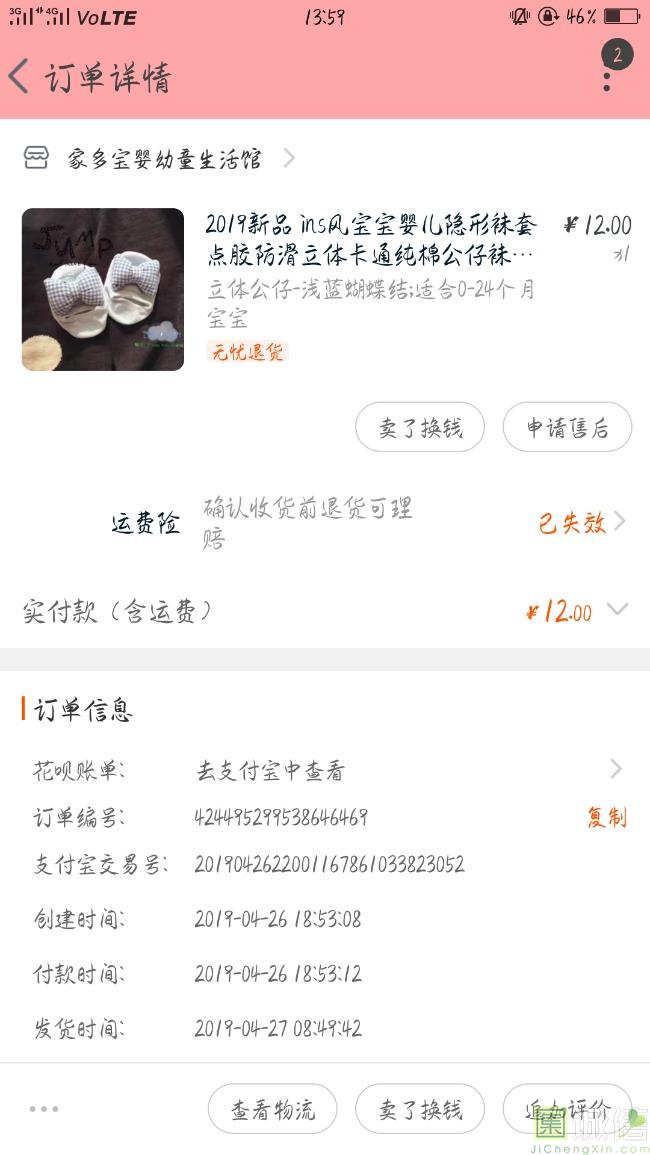Open more options dots in bottom bar
The image size is (650, 1155).
[x=44, y=1109]
